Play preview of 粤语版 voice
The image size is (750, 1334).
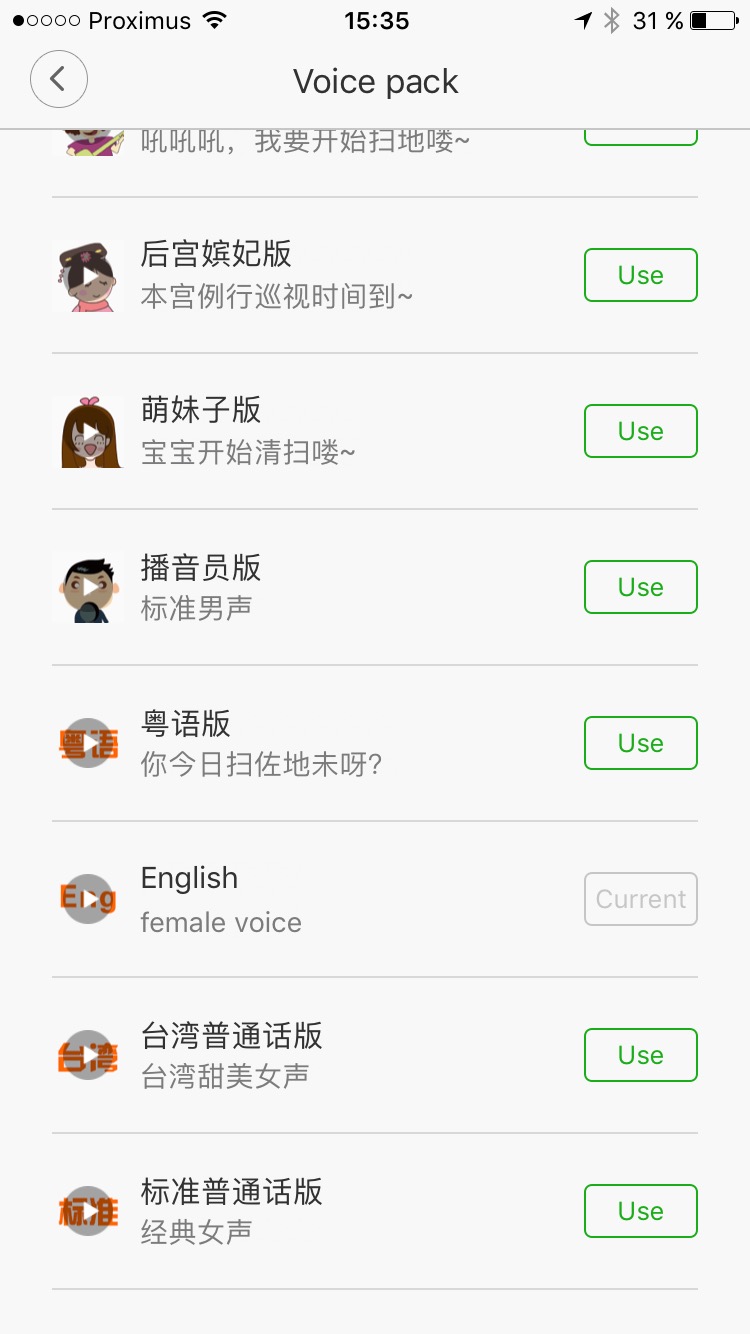pos(89,743)
